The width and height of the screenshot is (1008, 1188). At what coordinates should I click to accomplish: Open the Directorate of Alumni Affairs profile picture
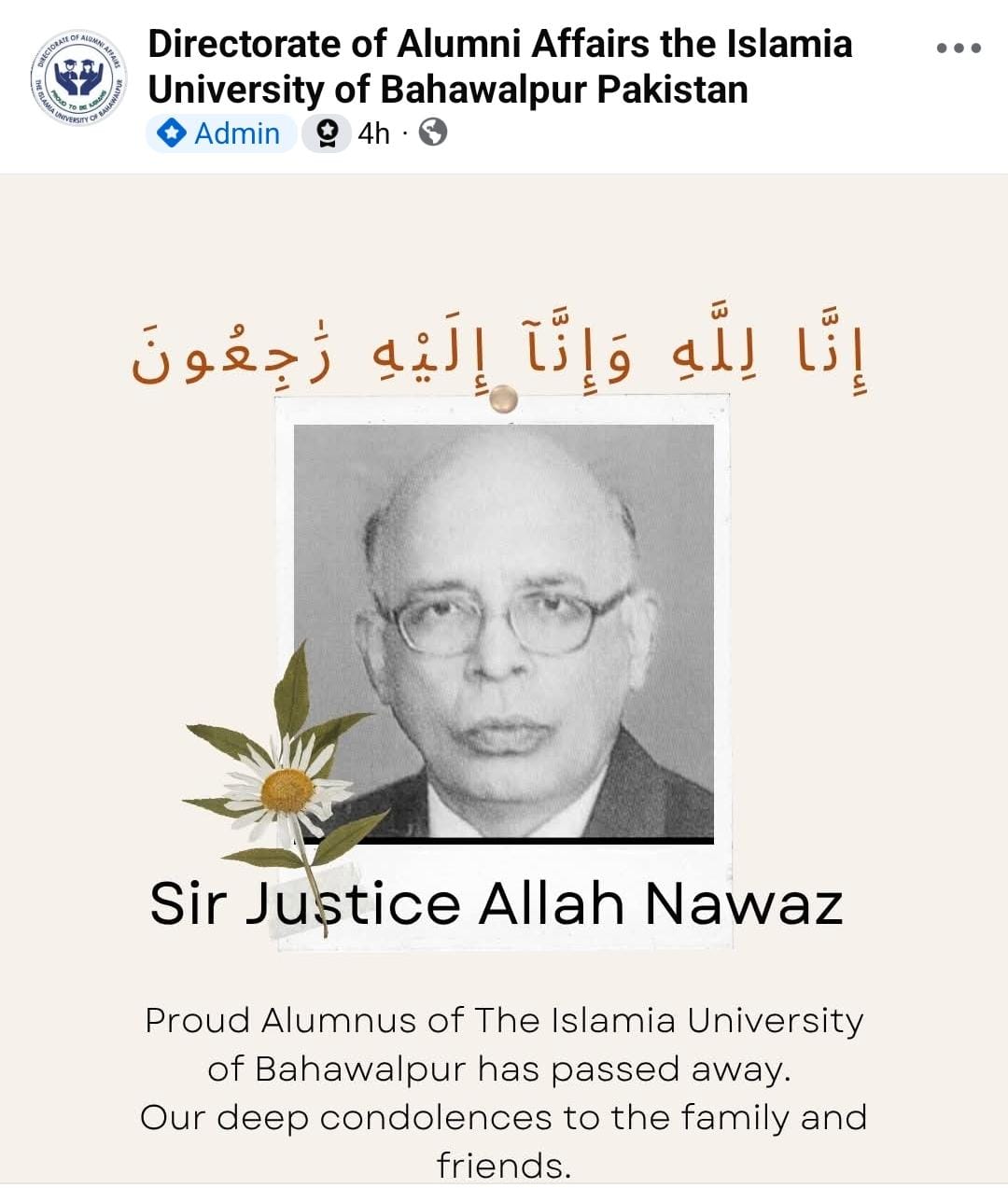point(79,79)
